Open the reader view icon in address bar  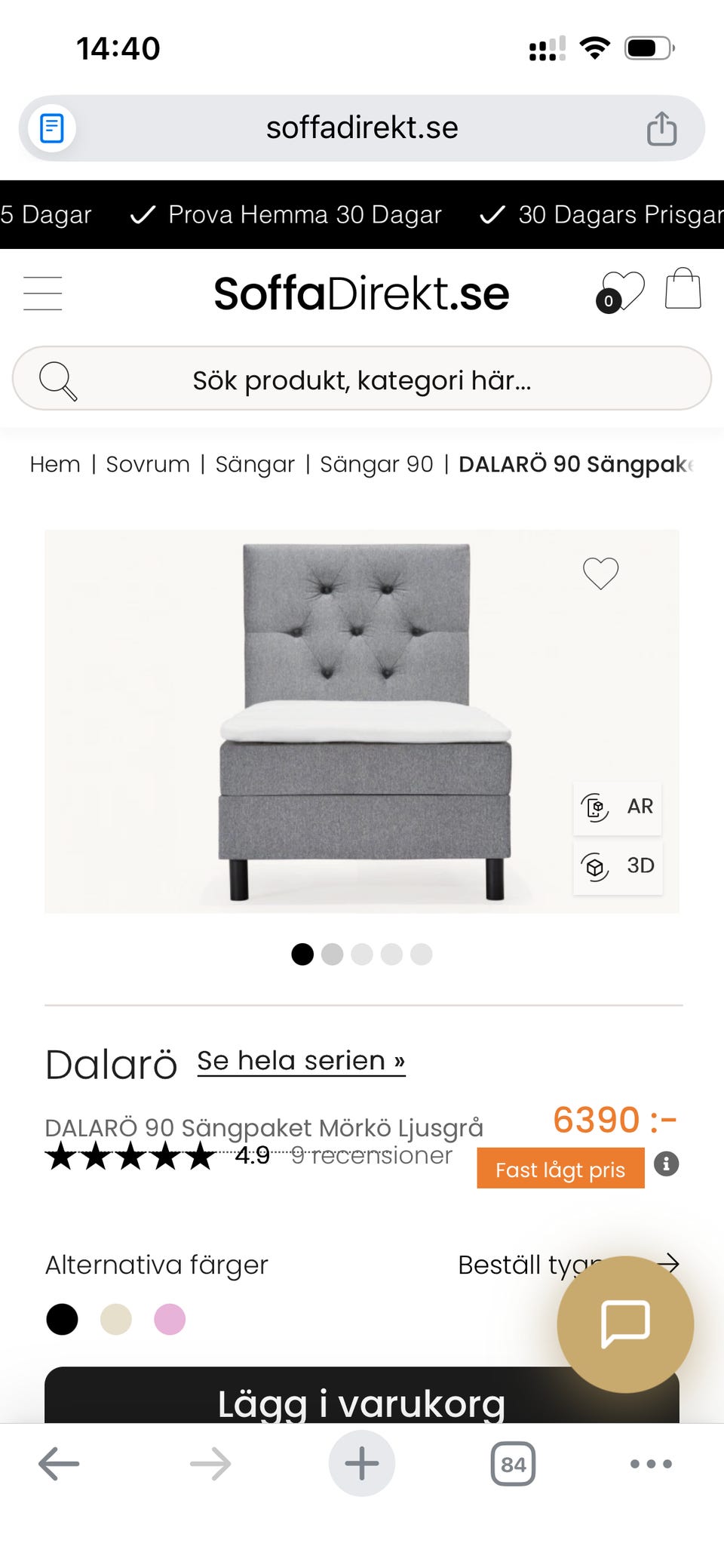click(x=50, y=127)
